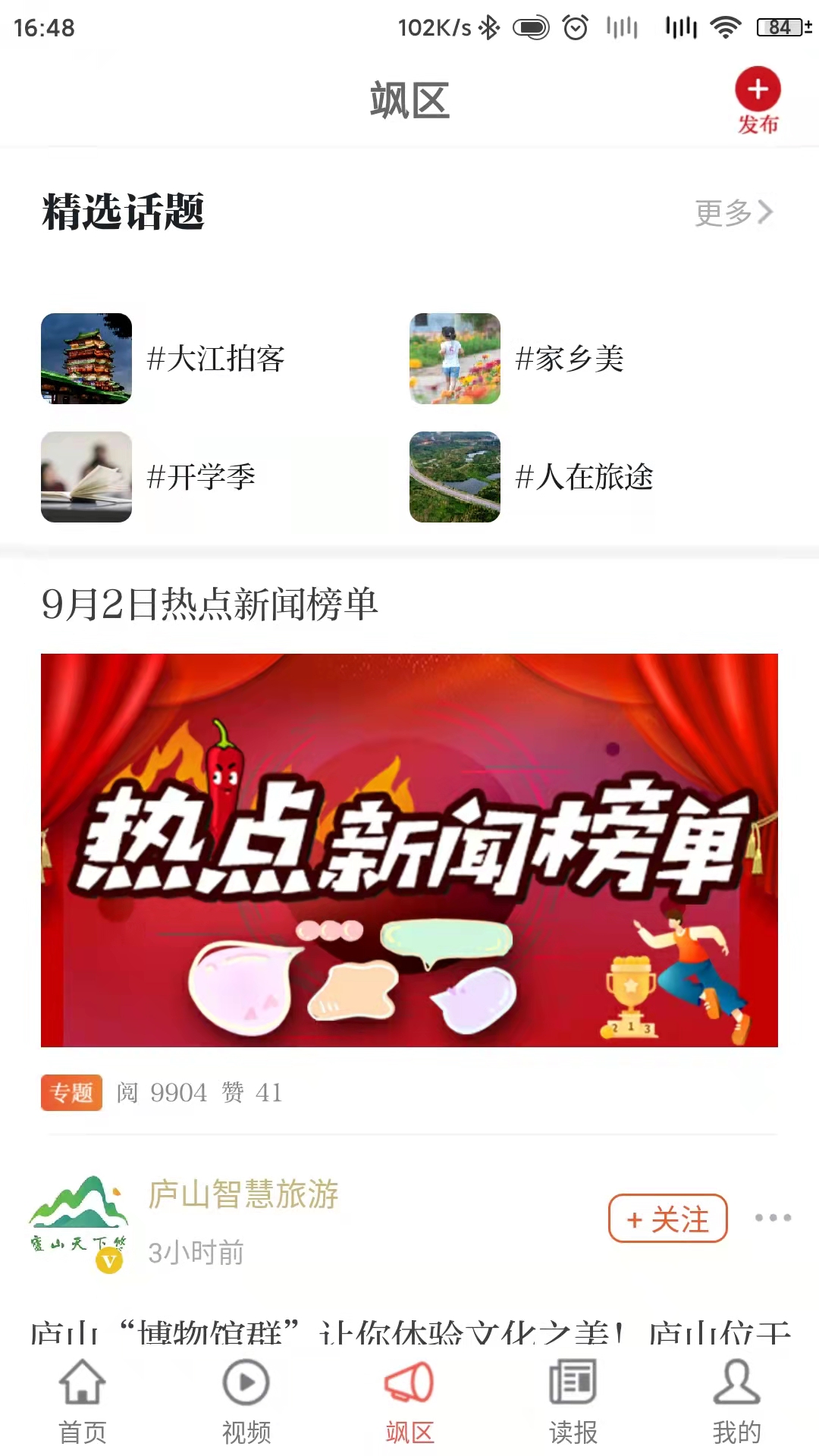Open the 我的 tab
The height and width of the screenshot is (1456, 819).
pyautogui.click(x=736, y=1401)
